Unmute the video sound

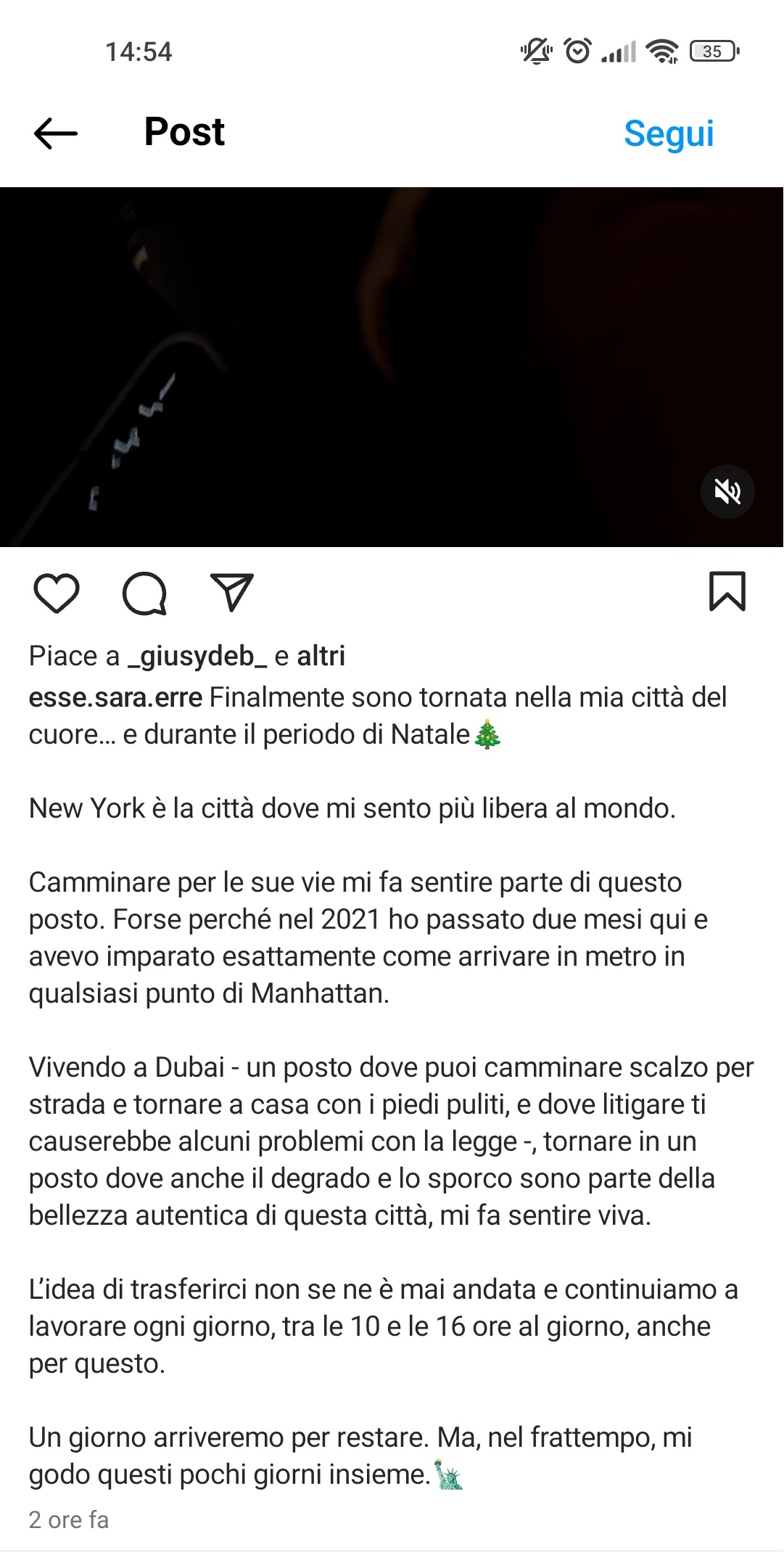click(x=727, y=491)
